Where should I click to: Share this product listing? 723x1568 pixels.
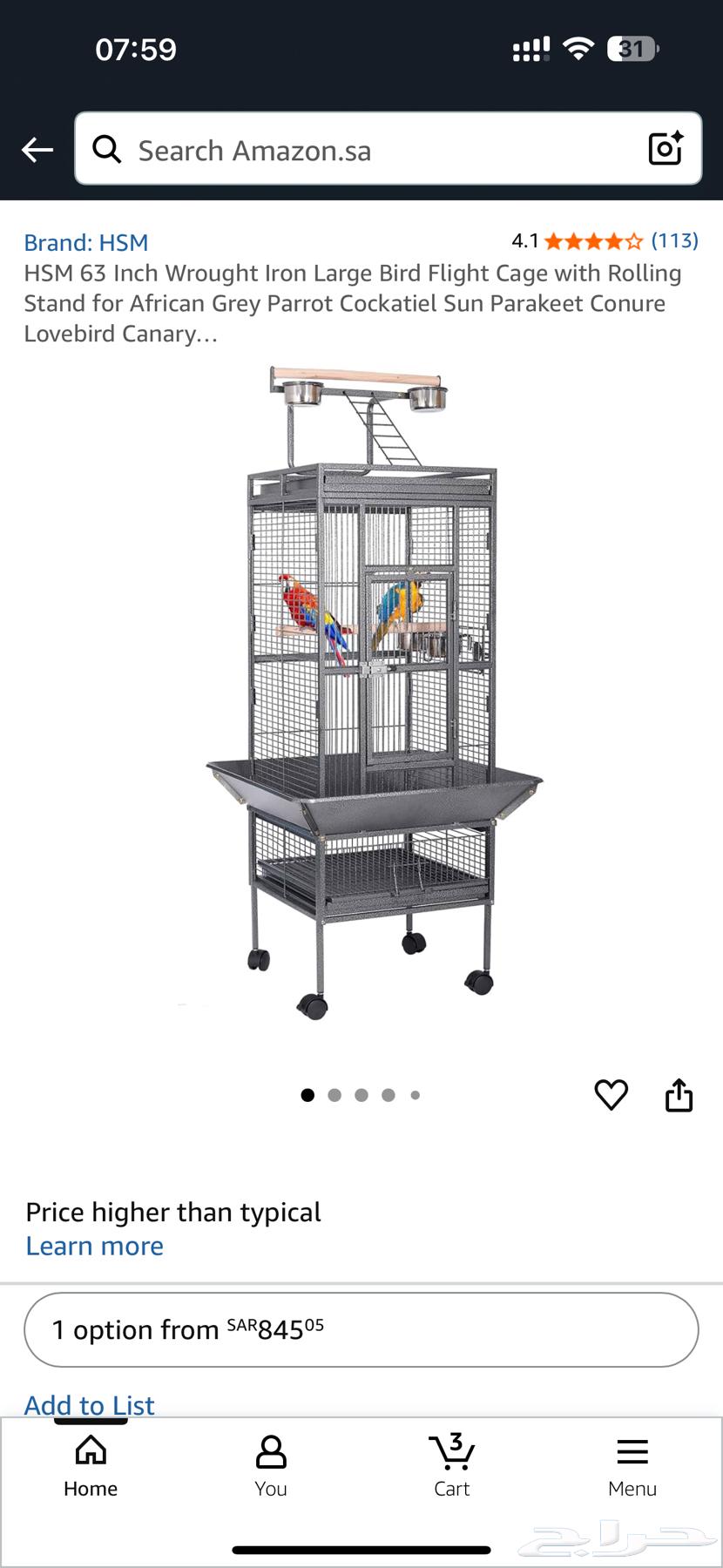[x=679, y=1095]
